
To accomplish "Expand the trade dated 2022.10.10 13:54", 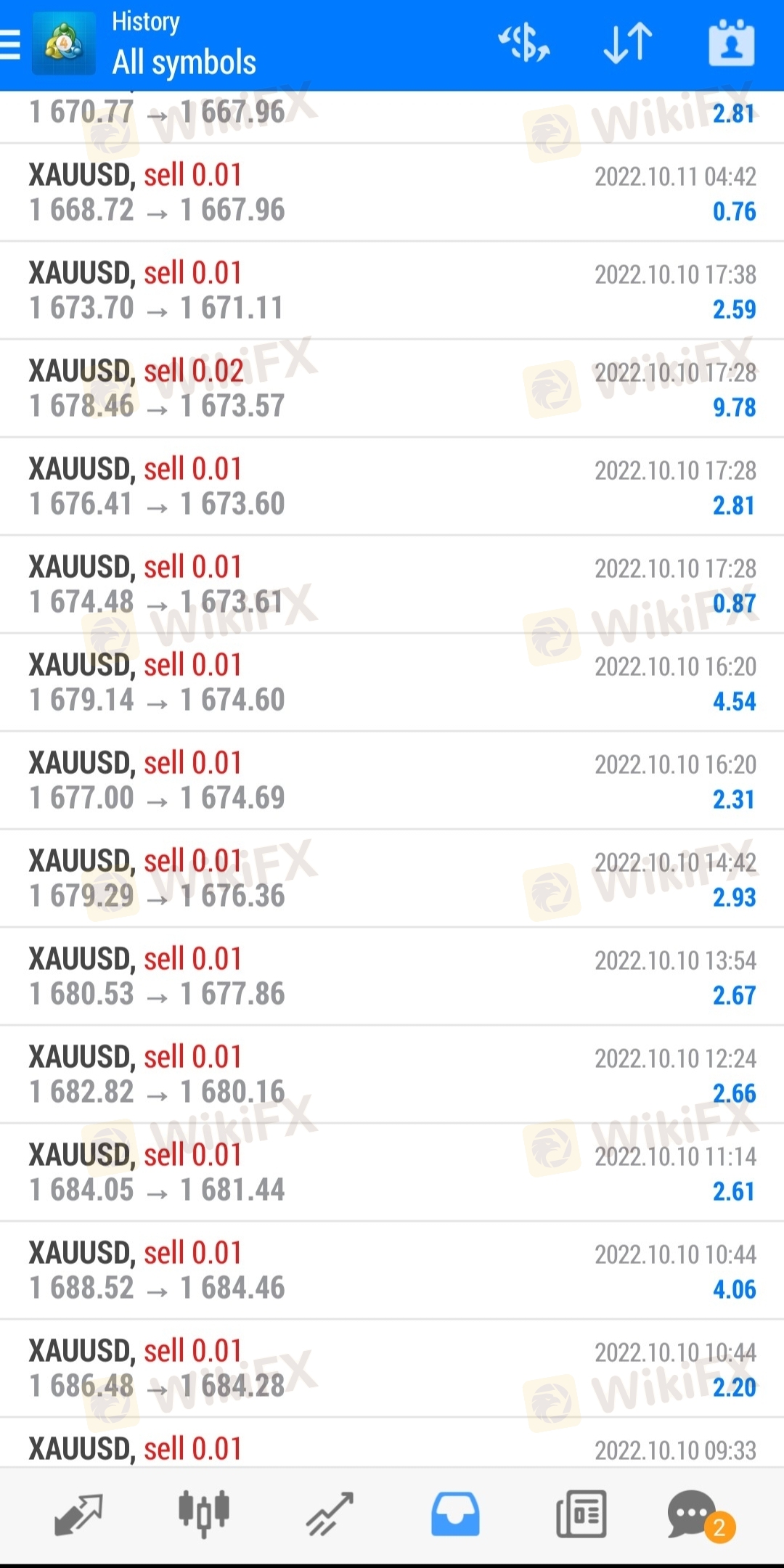I will pos(392,977).
